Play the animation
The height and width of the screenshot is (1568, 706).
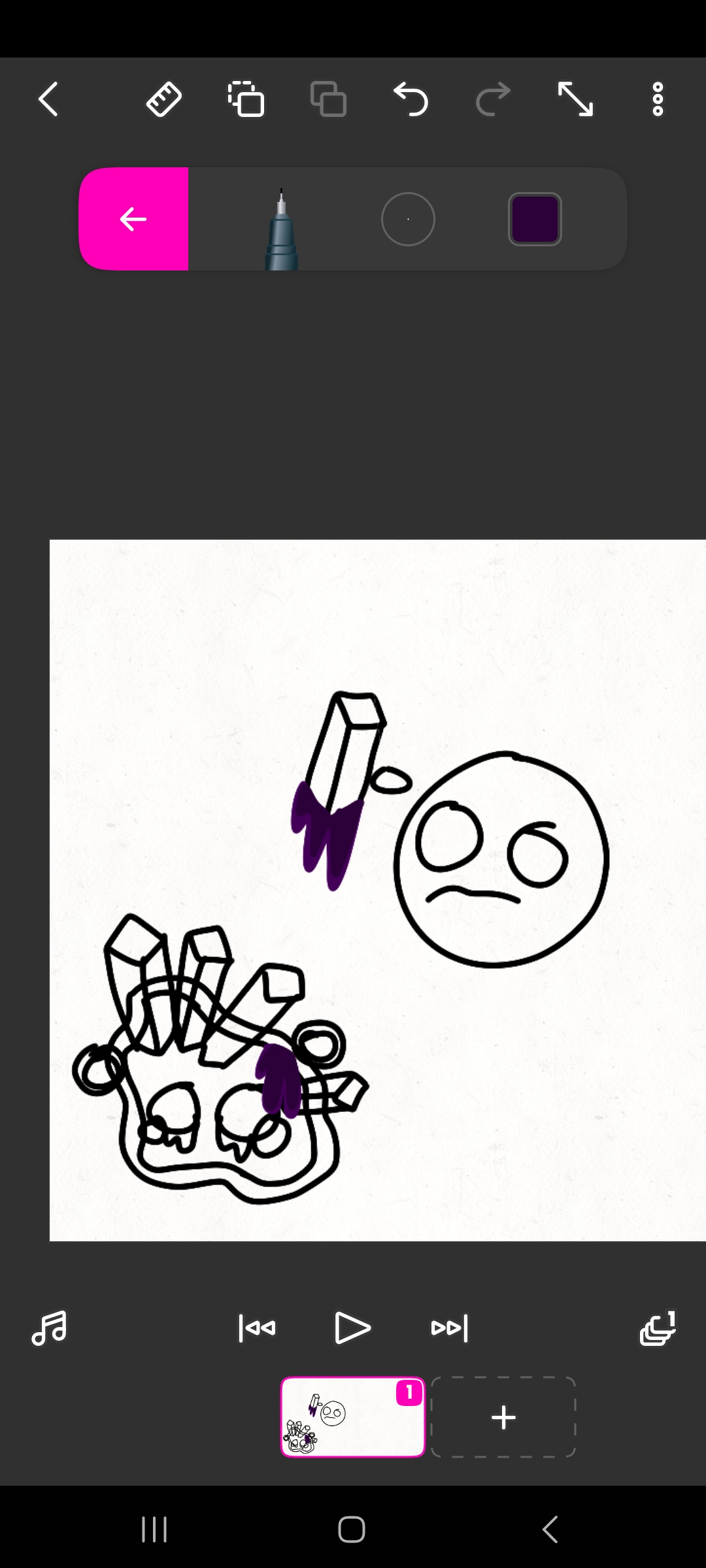click(x=352, y=1328)
